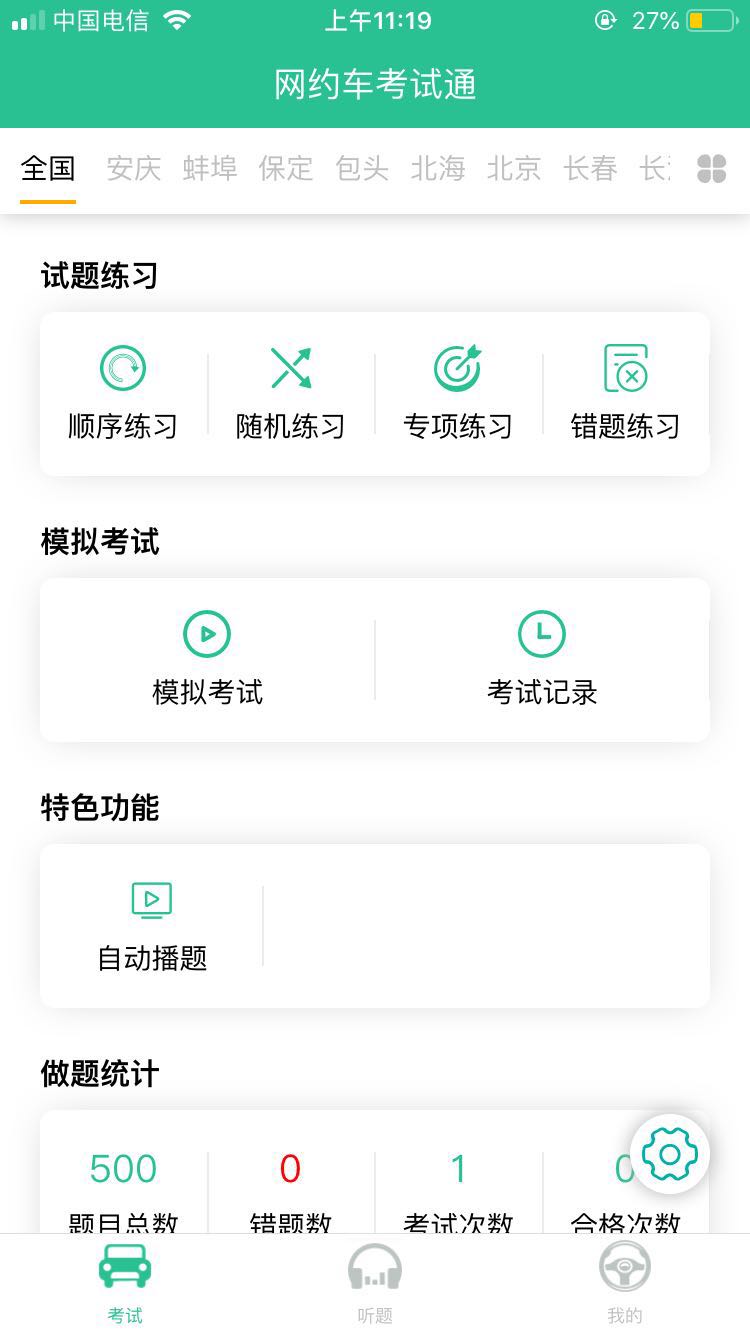Open 专项练习 special practice
The image size is (750, 1334).
pyautogui.click(x=458, y=393)
